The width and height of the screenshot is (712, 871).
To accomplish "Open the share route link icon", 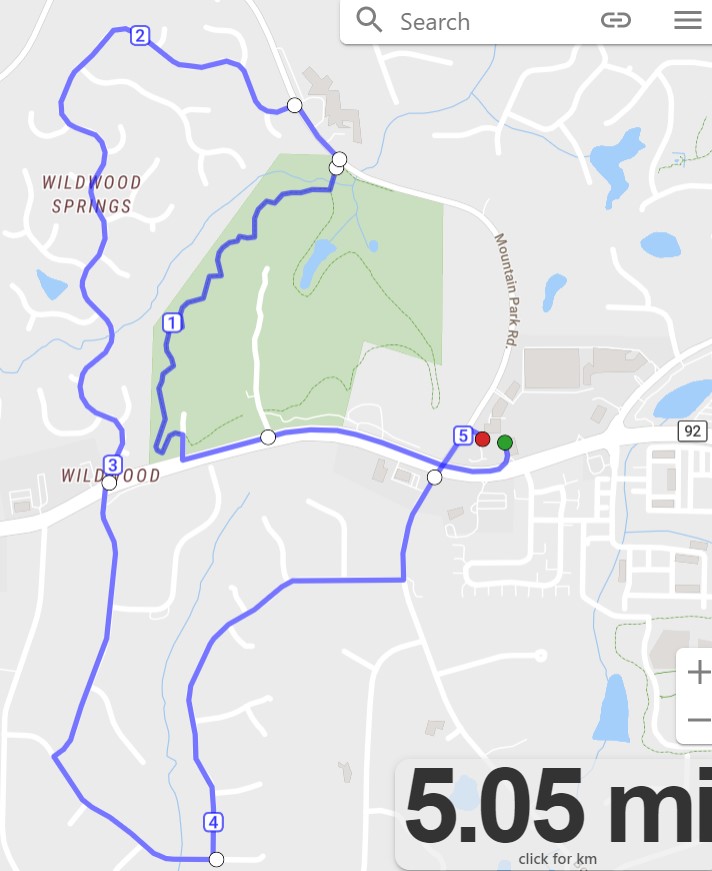I will (x=615, y=21).
